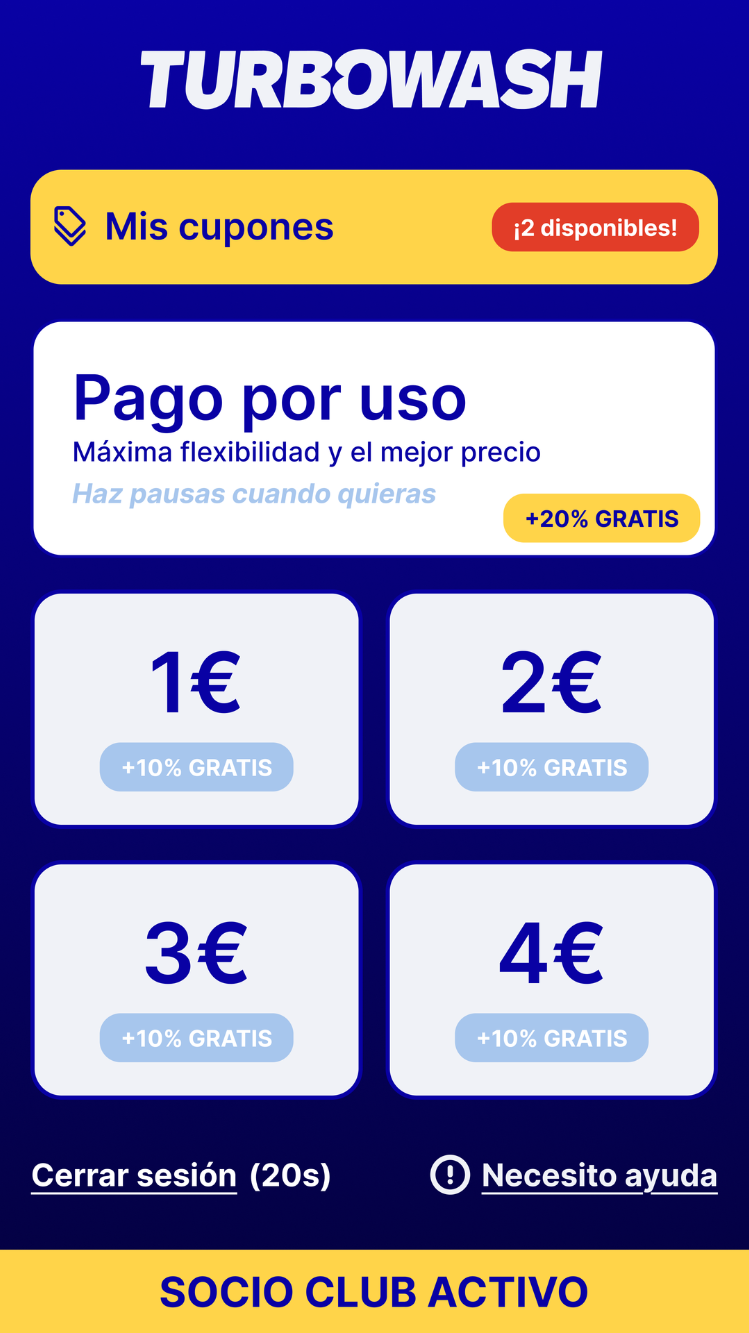Open the Necesito ayuda help link
Viewport: 749px width, 1333px height.
coord(598,1175)
